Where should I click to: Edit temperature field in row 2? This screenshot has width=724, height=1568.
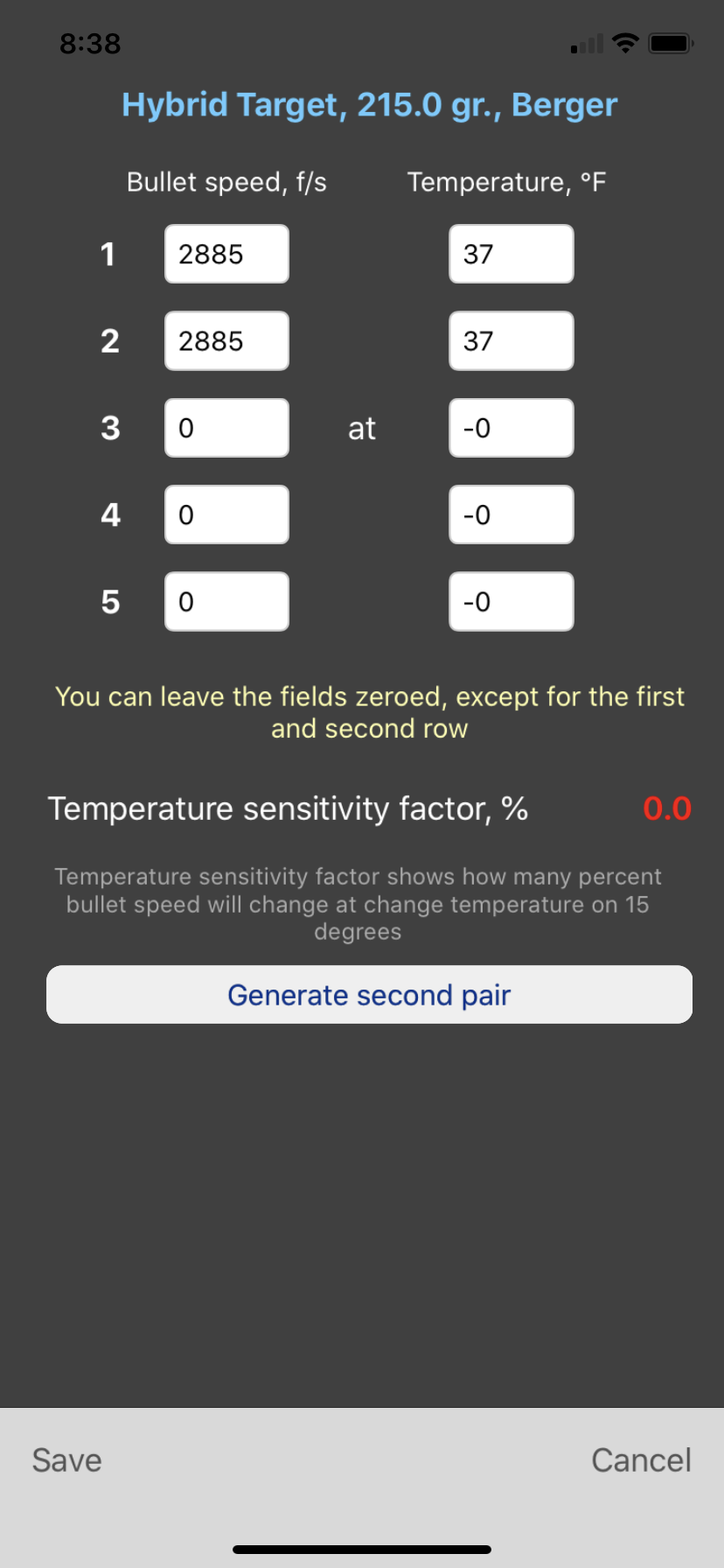[x=511, y=340]
